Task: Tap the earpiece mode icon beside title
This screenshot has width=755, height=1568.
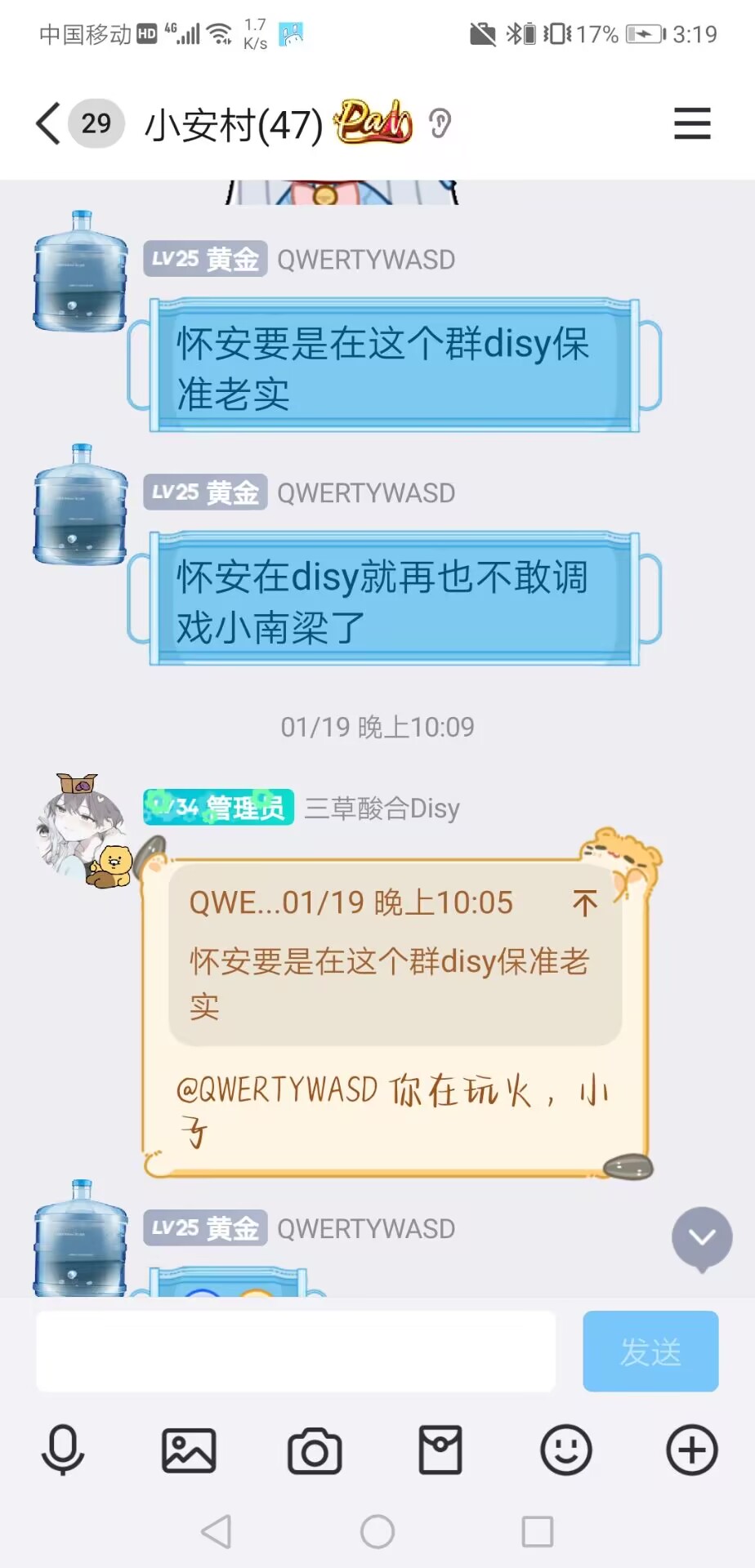Action: click(x=440, y=124)
